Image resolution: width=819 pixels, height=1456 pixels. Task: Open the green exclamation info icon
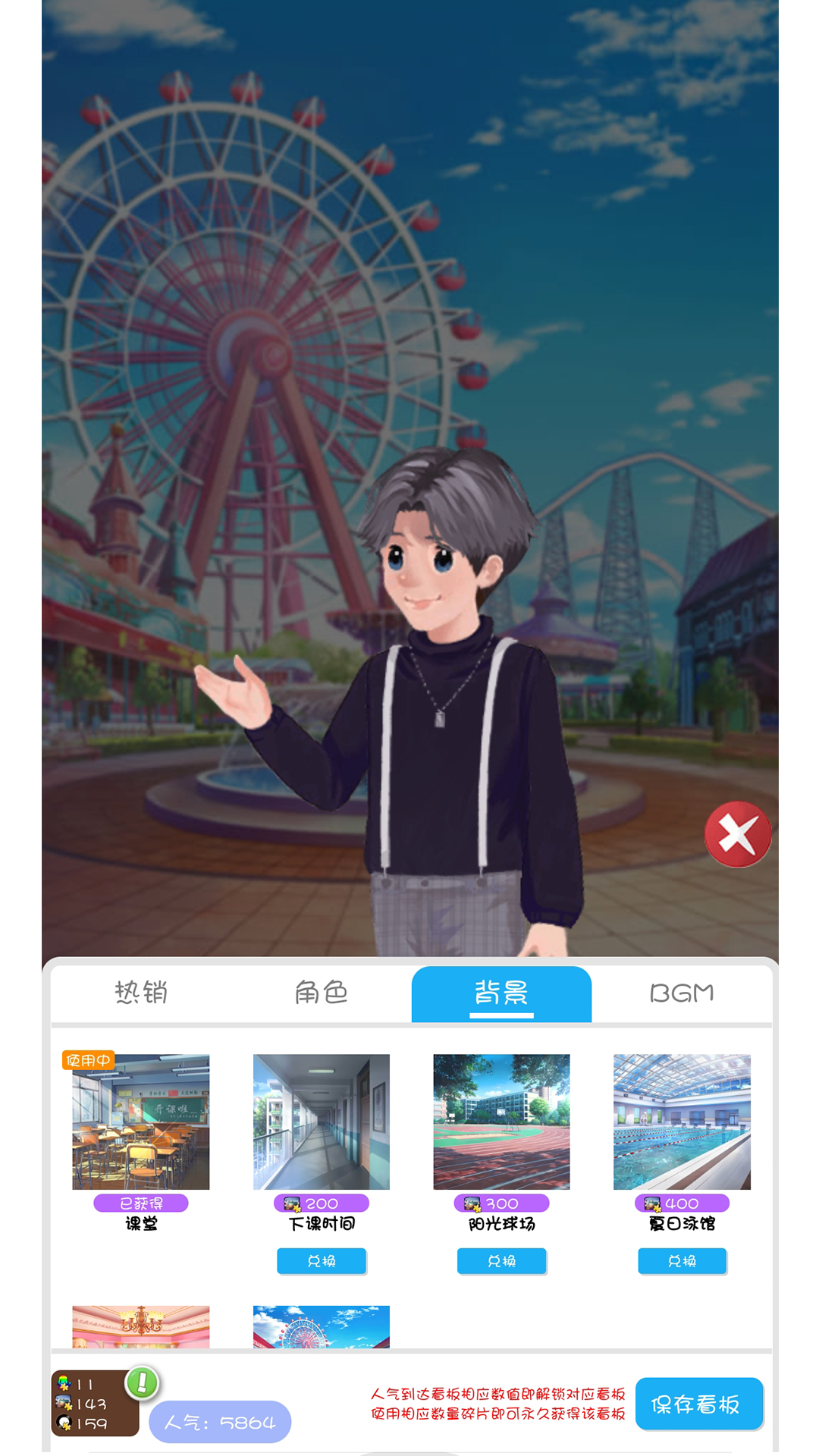pos(142,1382)
